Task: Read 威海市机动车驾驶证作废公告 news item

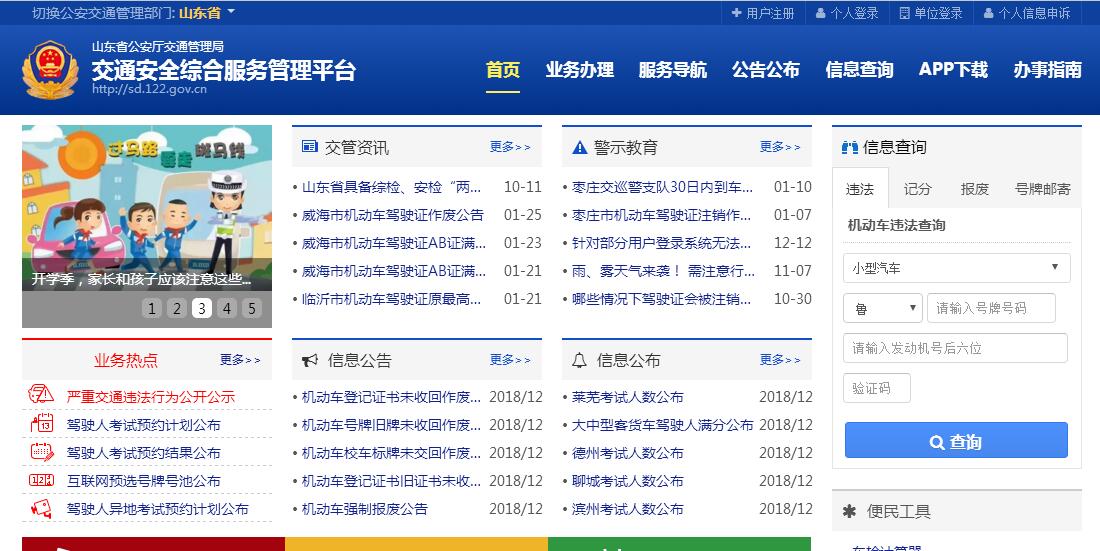Action: click(x=393, y=215)
